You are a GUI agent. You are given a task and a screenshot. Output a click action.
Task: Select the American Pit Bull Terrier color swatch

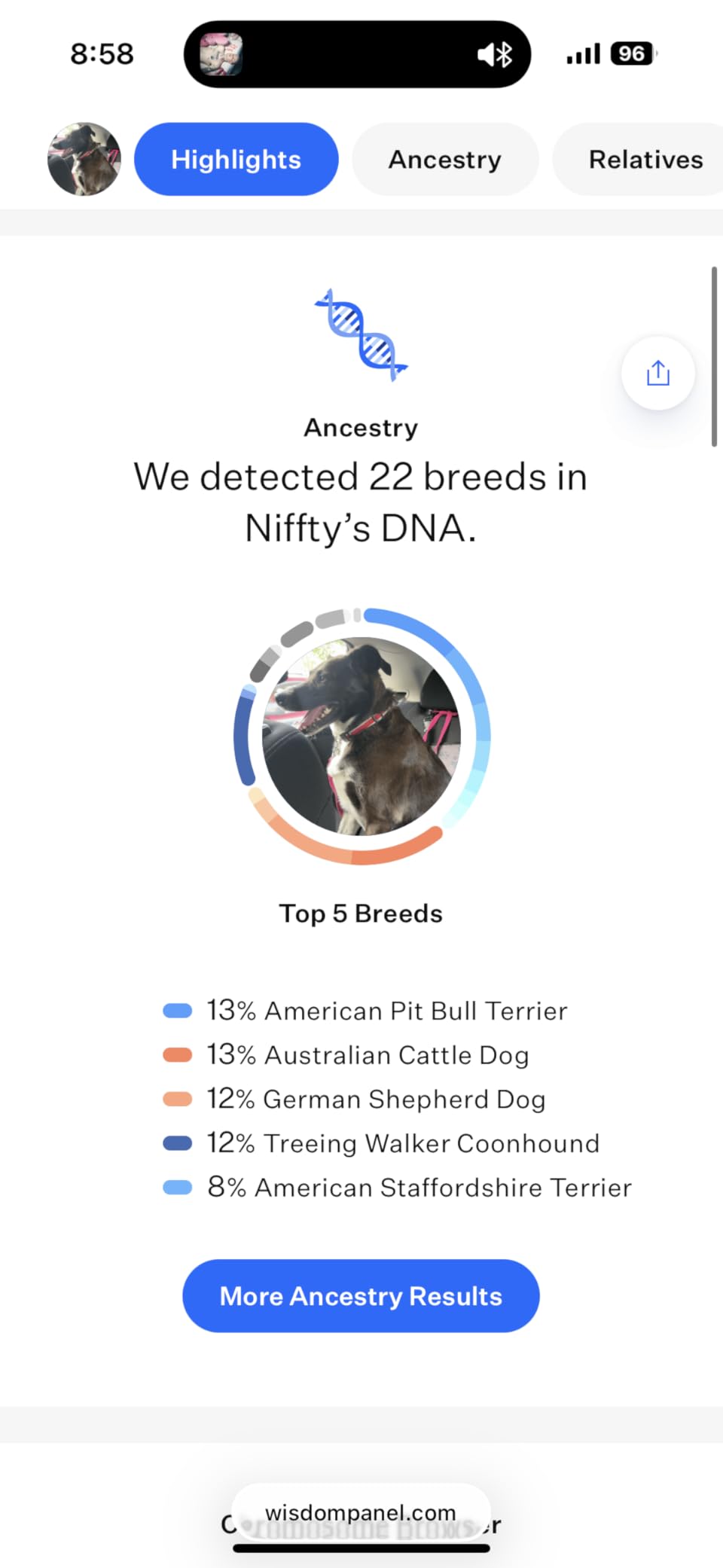tap(178, 1011)
